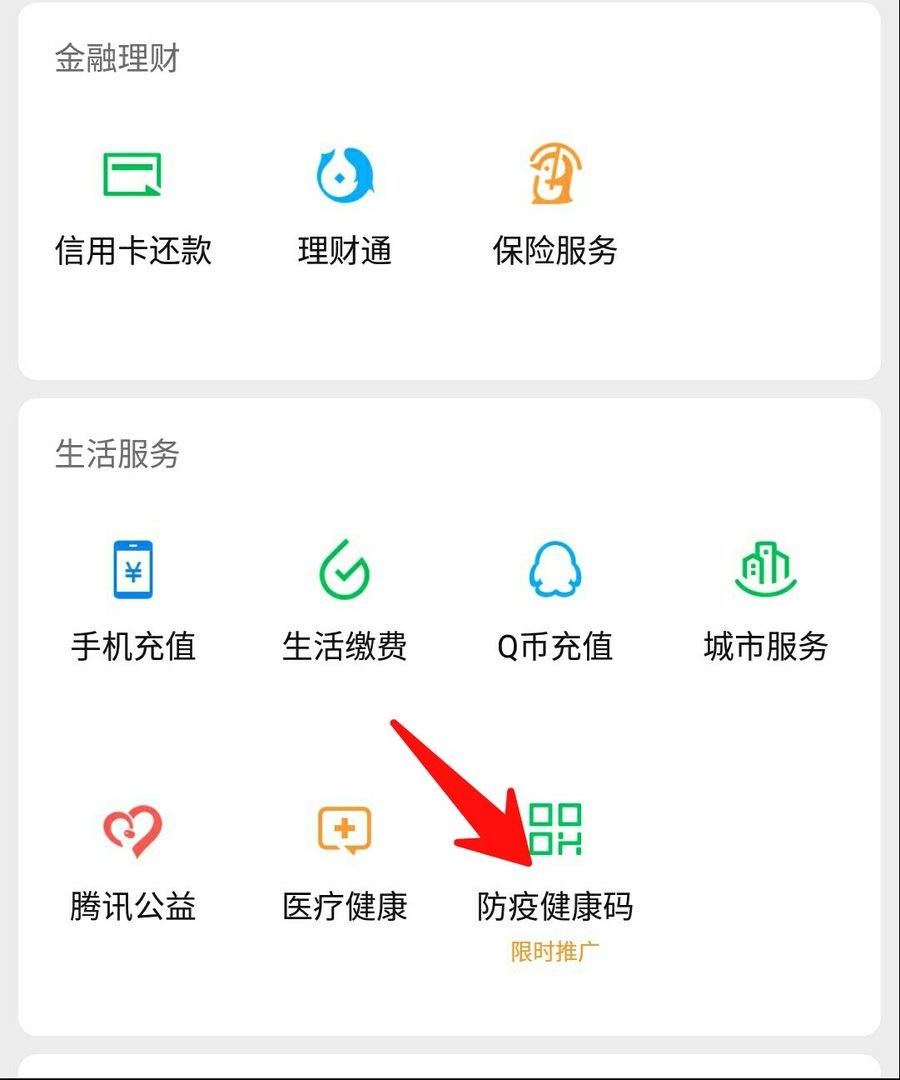Tap the green buildings 城市服务 icon

[764, 569]
